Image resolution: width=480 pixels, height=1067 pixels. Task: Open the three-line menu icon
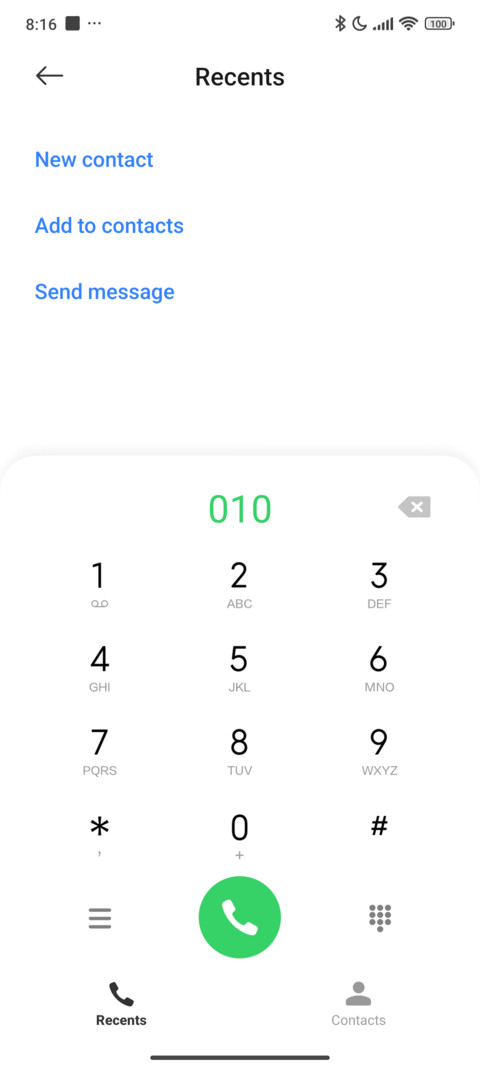pyautogui.click(x=99, y=918)
